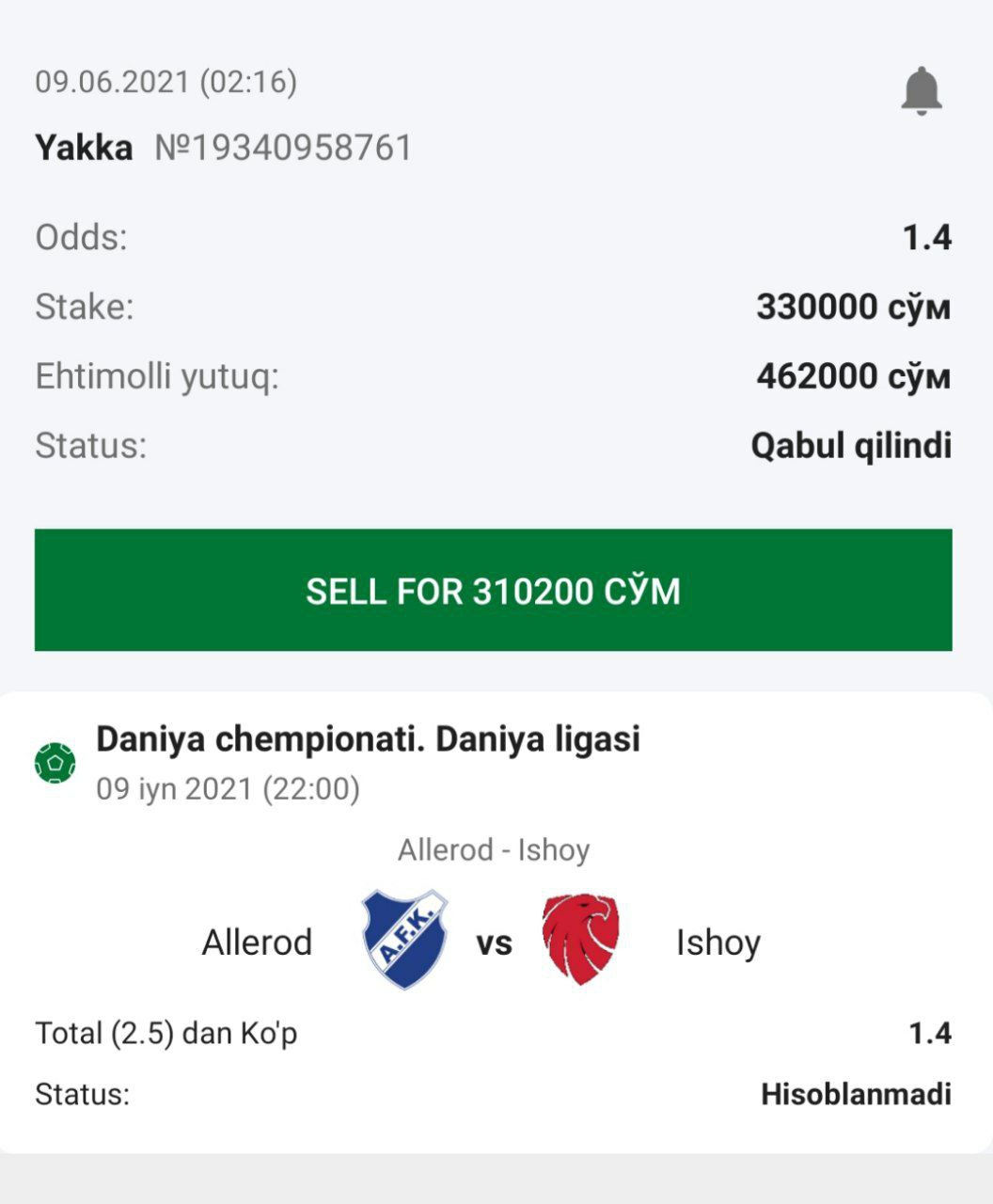Sell the bet for 310200 сўм
This screenshot has height=1204, width=993.
click(x=493, y=590)
